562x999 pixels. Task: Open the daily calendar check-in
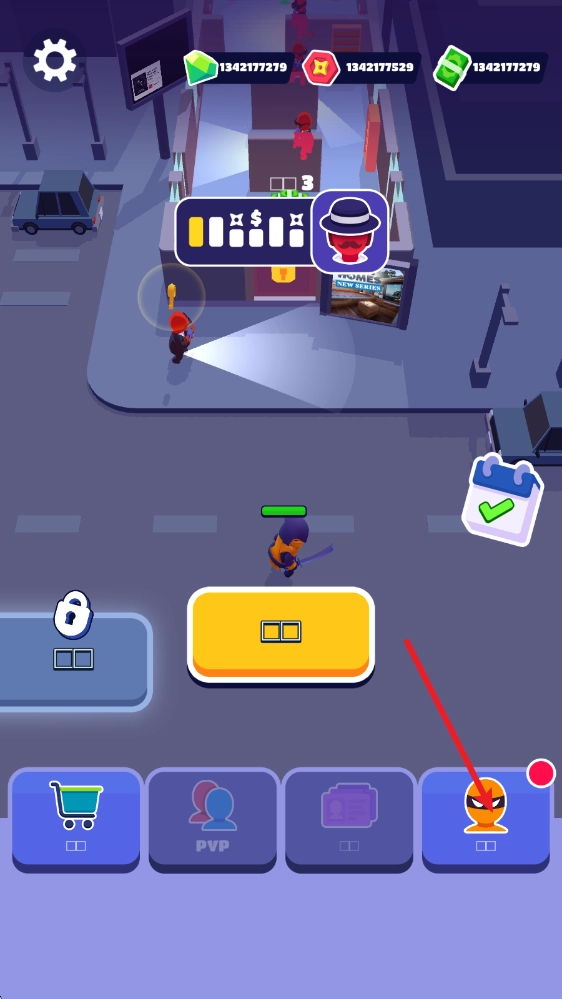(x=503, y=500)
